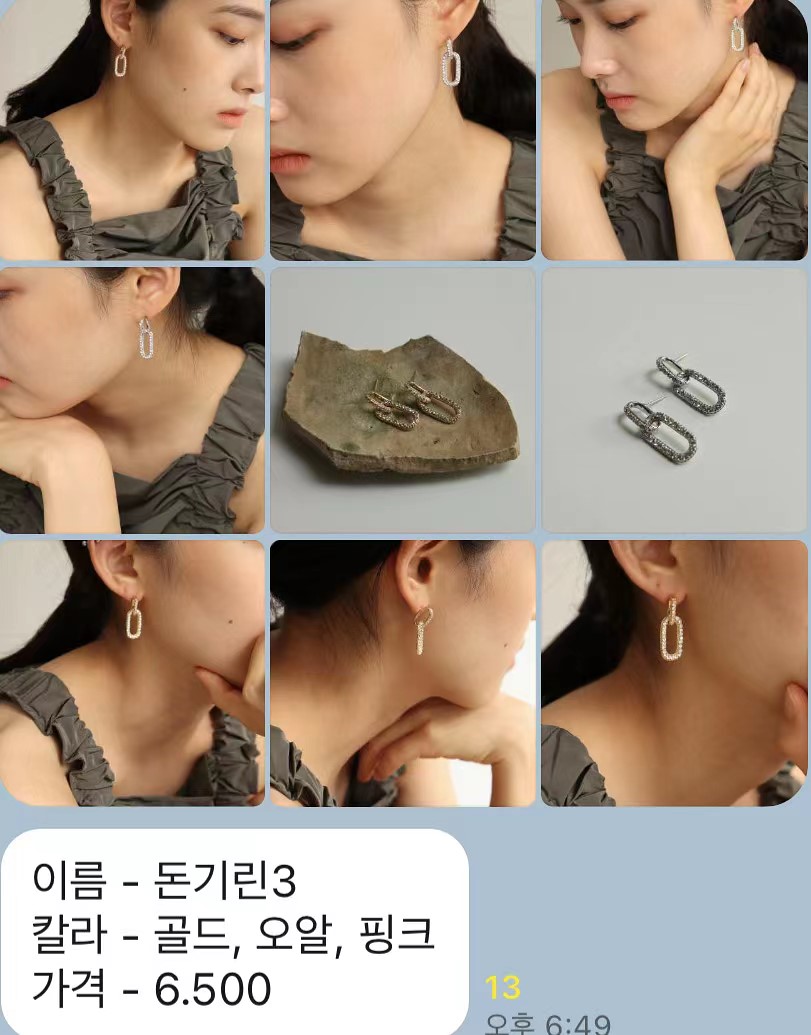Image resolution: width=811 pixels, height=1035 pixels.
Task: View face close-up photo with red lips and silver earring
Action: (402, 130)
